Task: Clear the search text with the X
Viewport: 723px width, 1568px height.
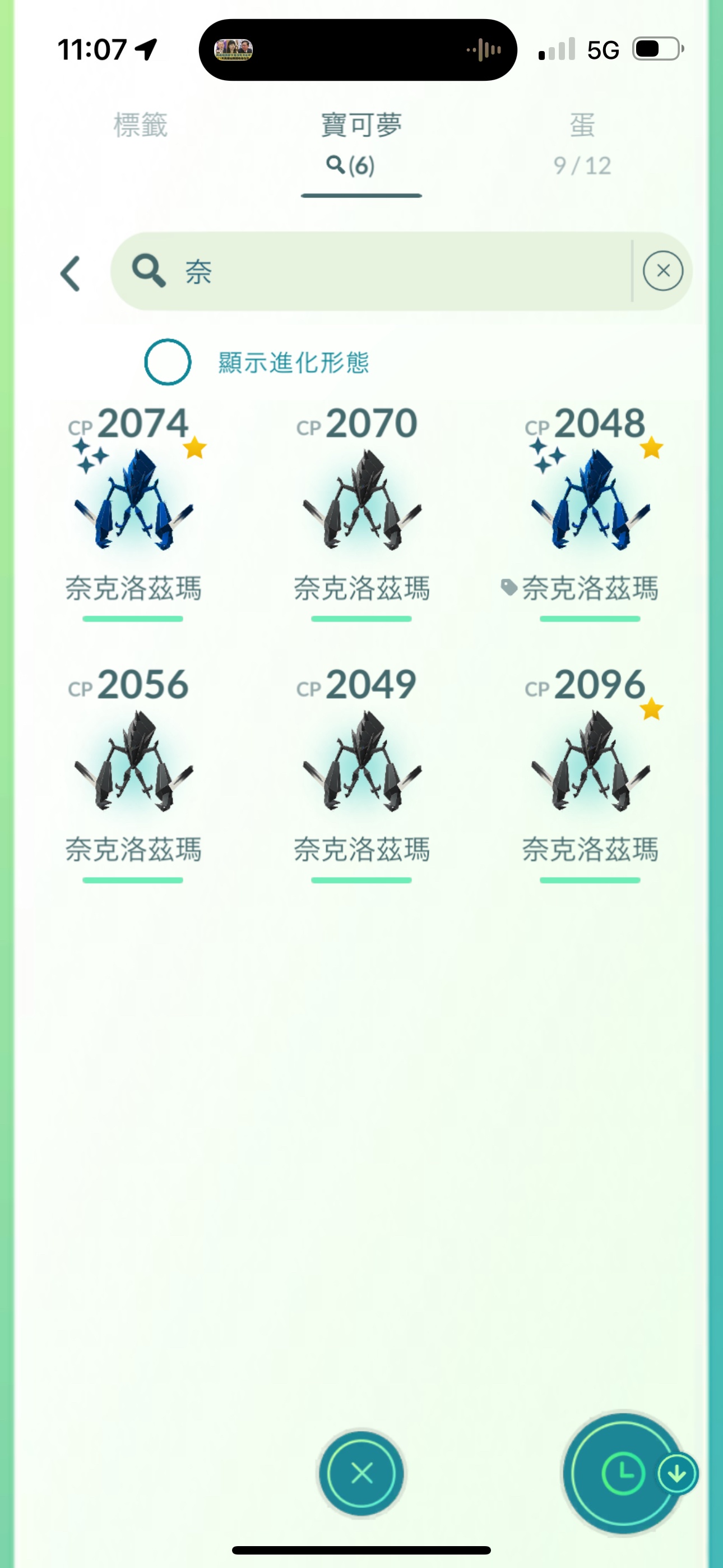Action: pos(662,271)
